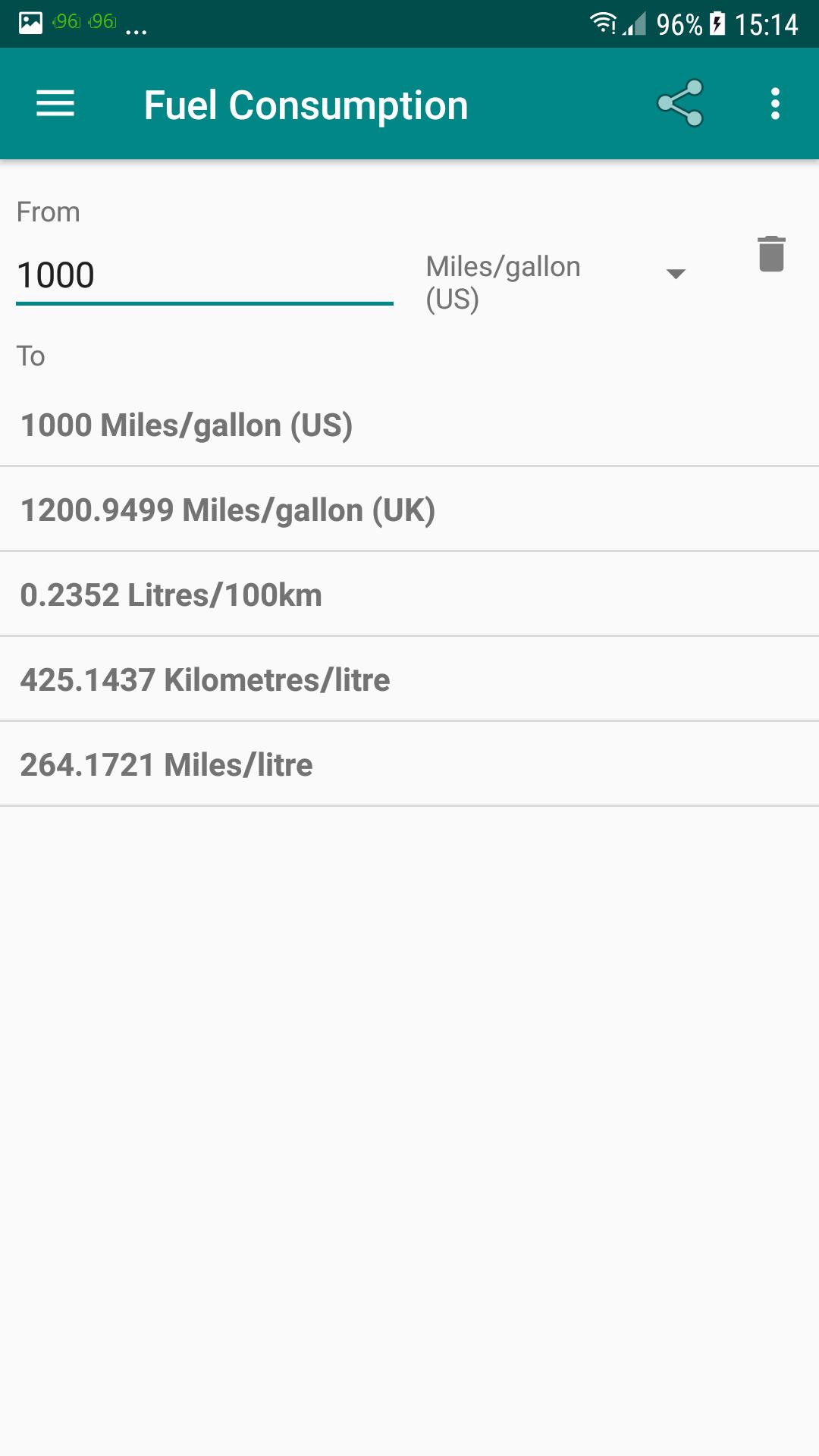Viewport: 819px width, 1456px height.
Task: Tap the 264.1721 Miles/litre result
Action: [409, 765]
